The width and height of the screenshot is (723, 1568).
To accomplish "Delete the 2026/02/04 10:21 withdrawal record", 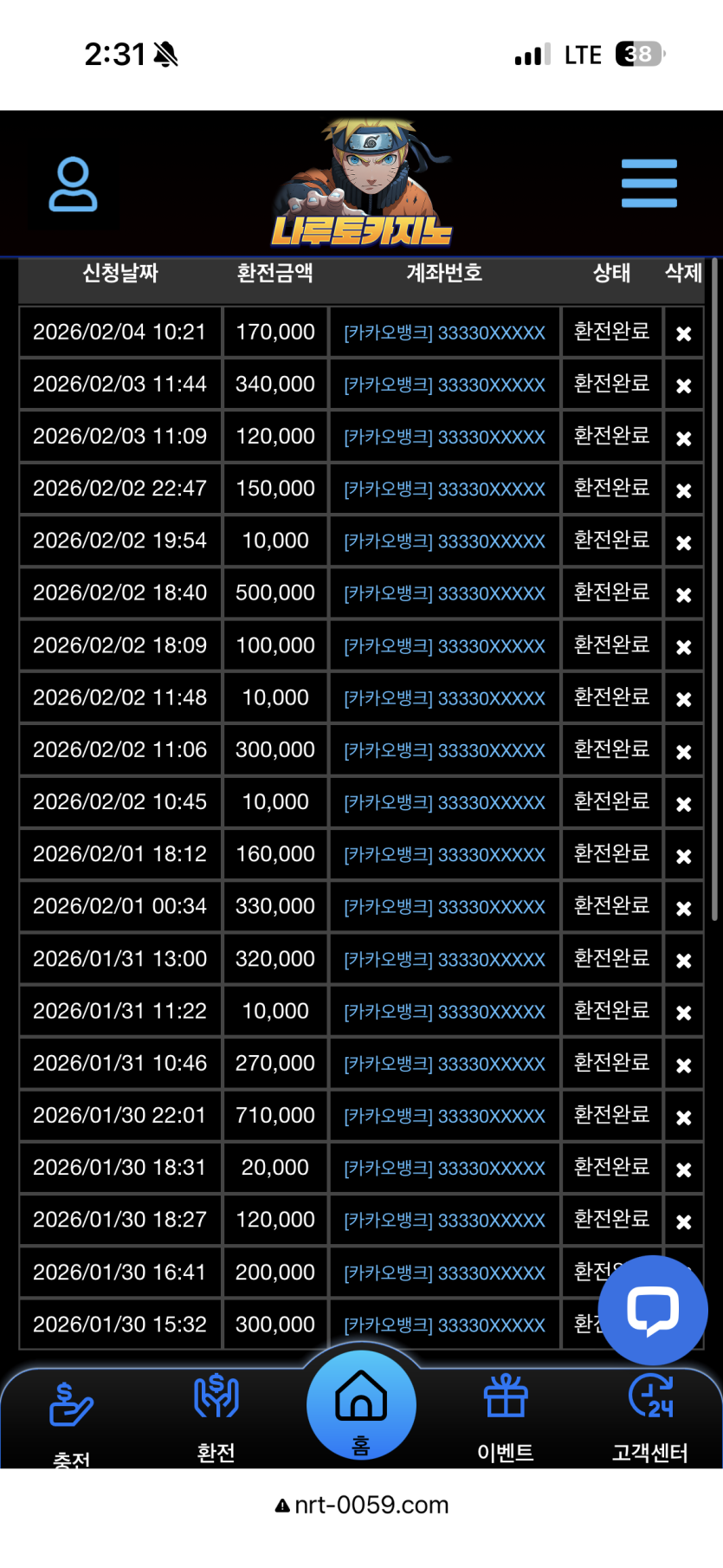I will (683, 334).
